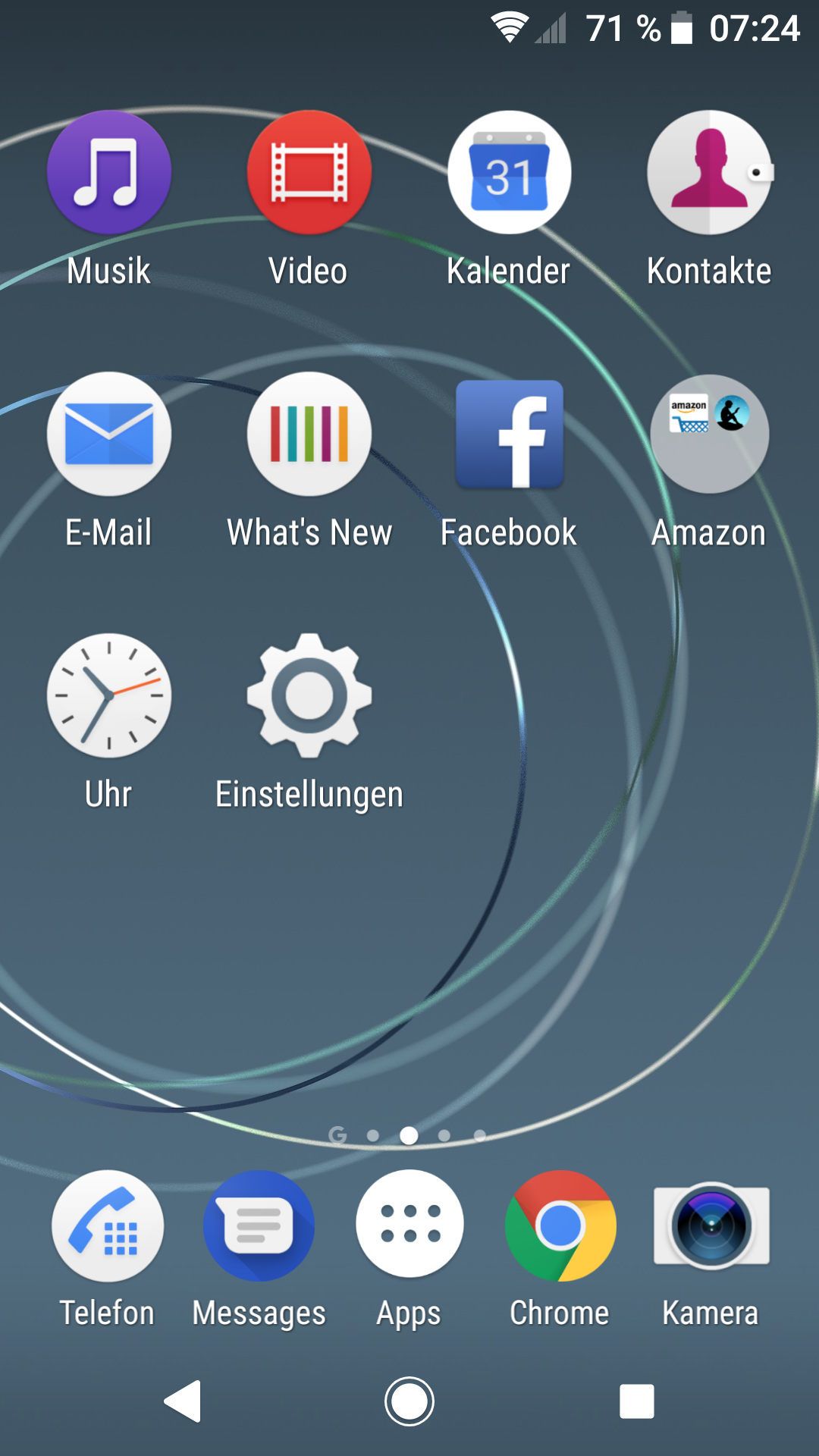Launch the Video app
The width and height of the screenshot is (819, 1456).
[x=309, y=172]
